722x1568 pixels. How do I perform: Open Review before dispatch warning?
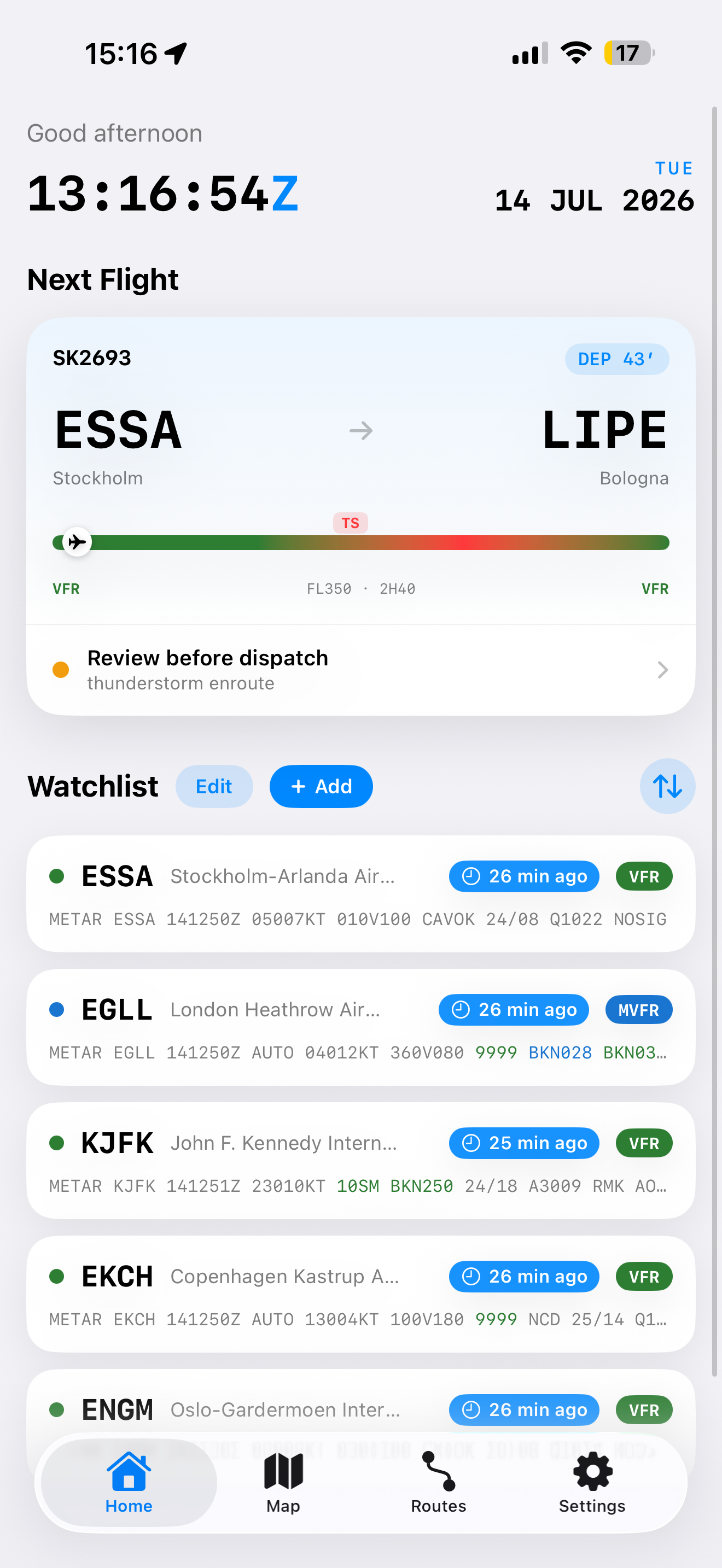[360, 670]
